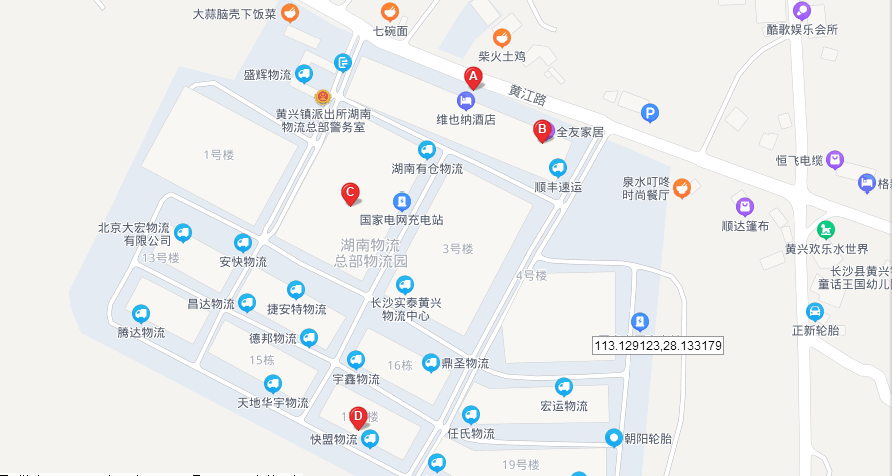
Task: Open the 七碗面 restaurant icon
Action: click(391, 11)
